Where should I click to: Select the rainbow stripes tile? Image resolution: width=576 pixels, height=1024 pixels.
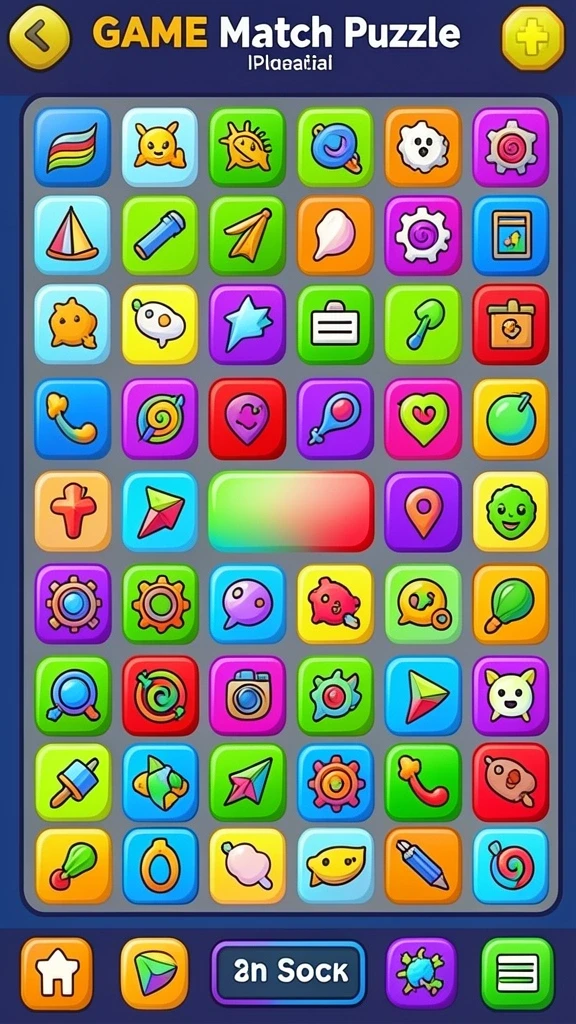coord(72,148)
